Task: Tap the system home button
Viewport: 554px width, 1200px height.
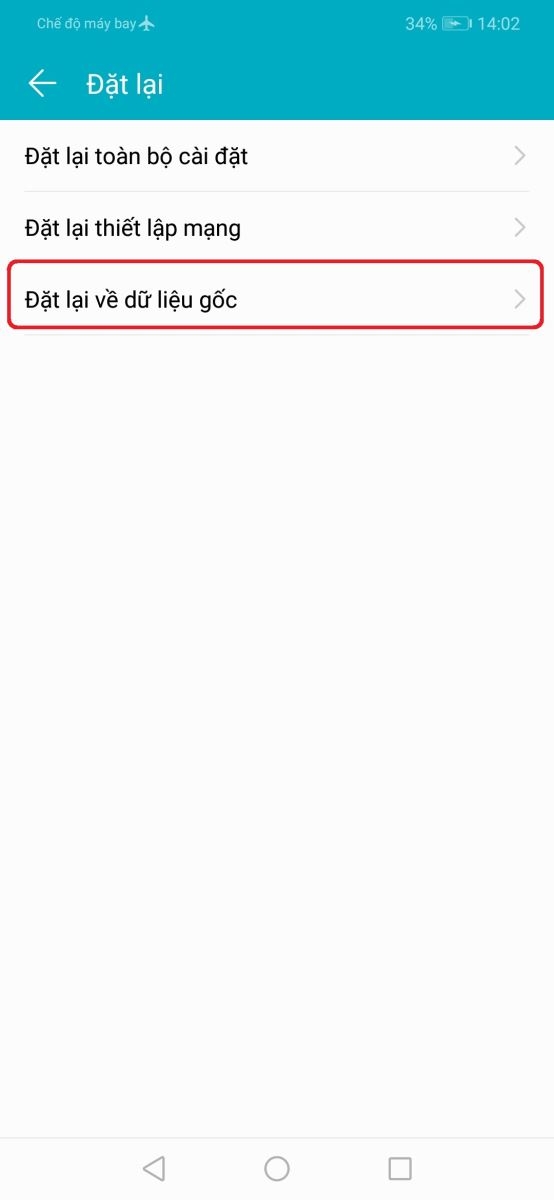Action: (277, 1168)
